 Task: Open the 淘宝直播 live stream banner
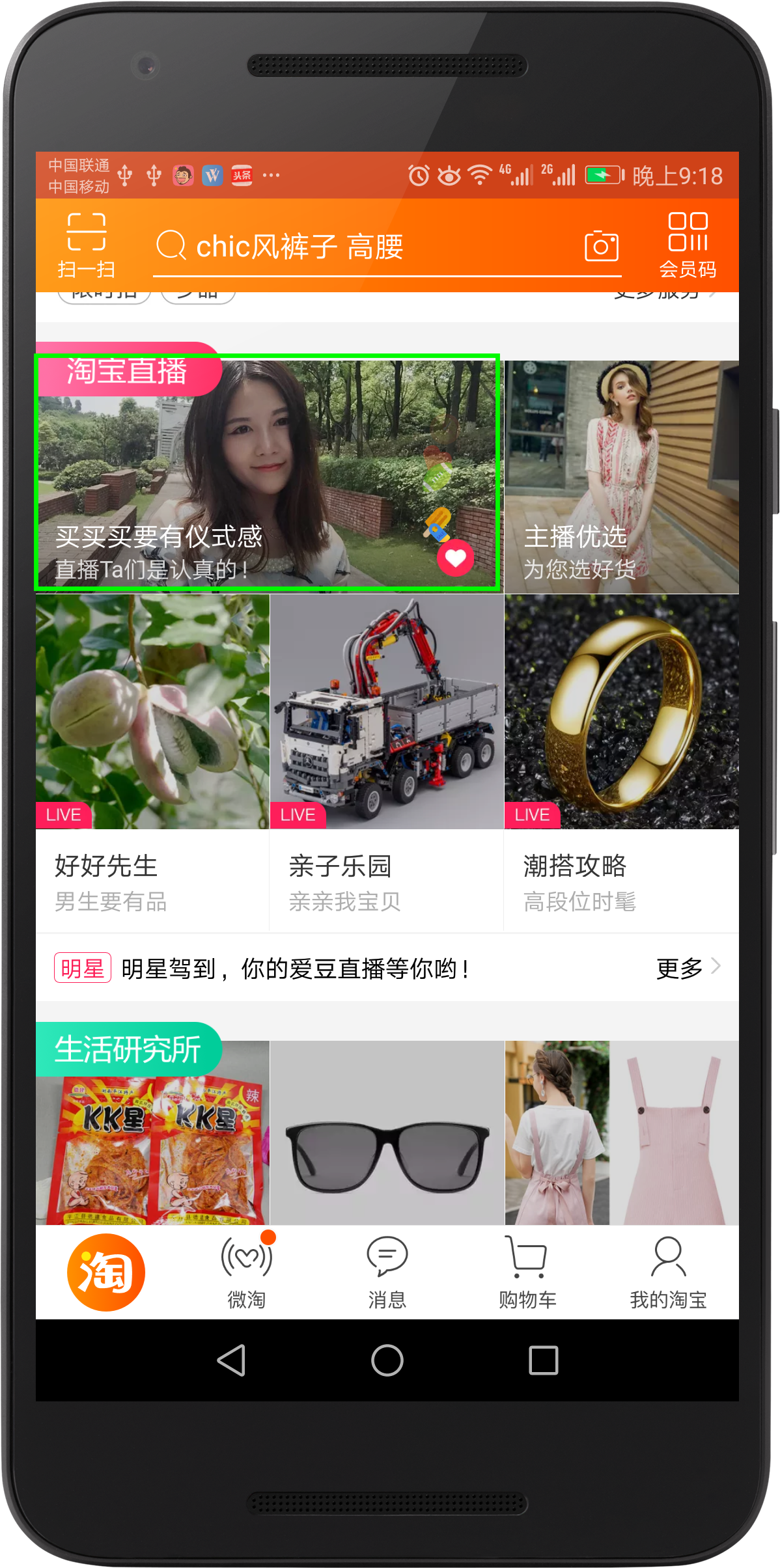coord(268,473)
